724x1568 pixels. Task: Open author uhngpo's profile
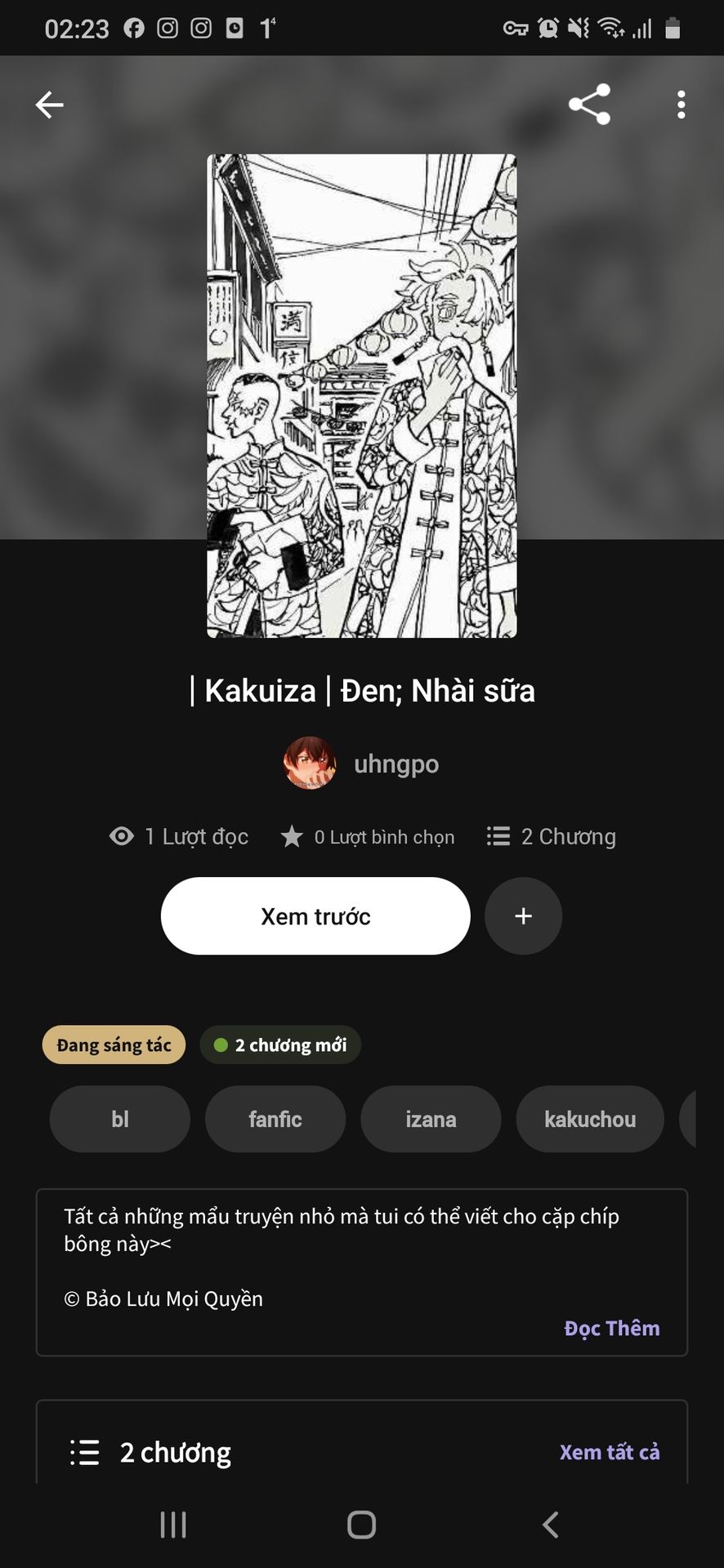[x=362, y=764]
